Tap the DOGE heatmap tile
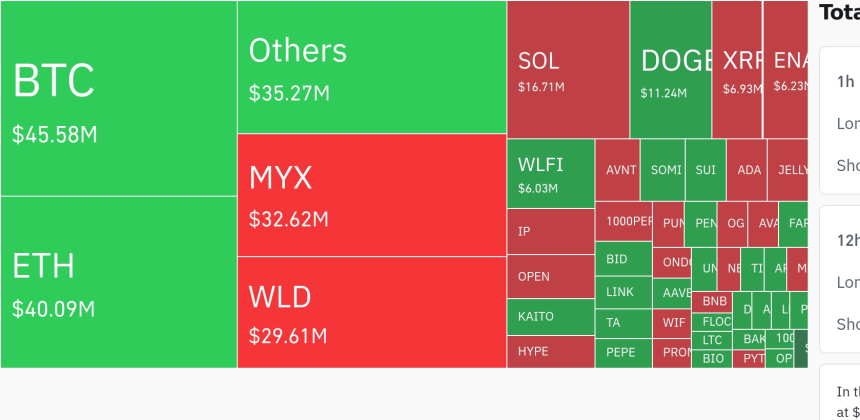 tap(670, 70)
